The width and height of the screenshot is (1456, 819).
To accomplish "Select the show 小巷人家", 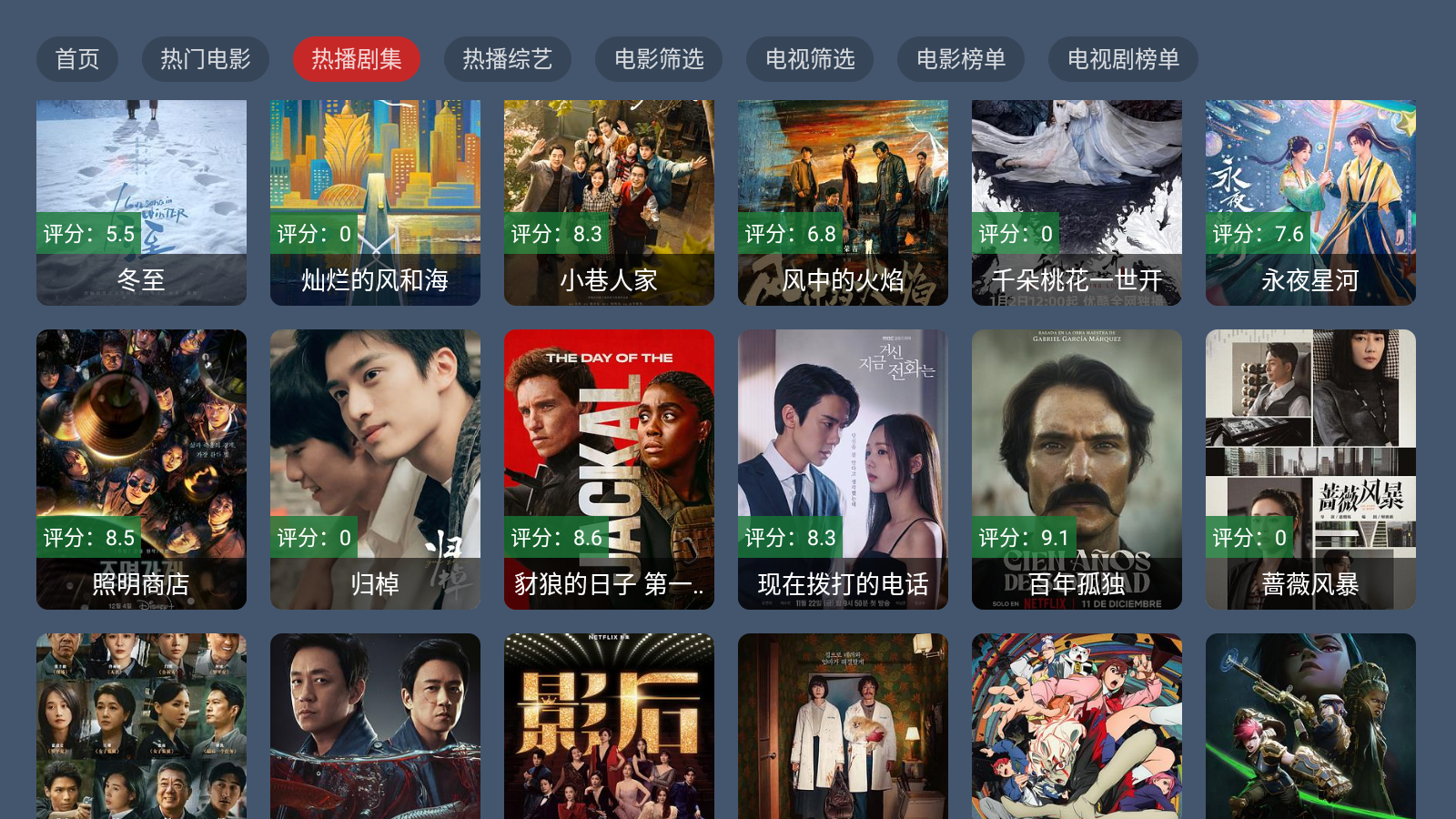I will 609,202.
